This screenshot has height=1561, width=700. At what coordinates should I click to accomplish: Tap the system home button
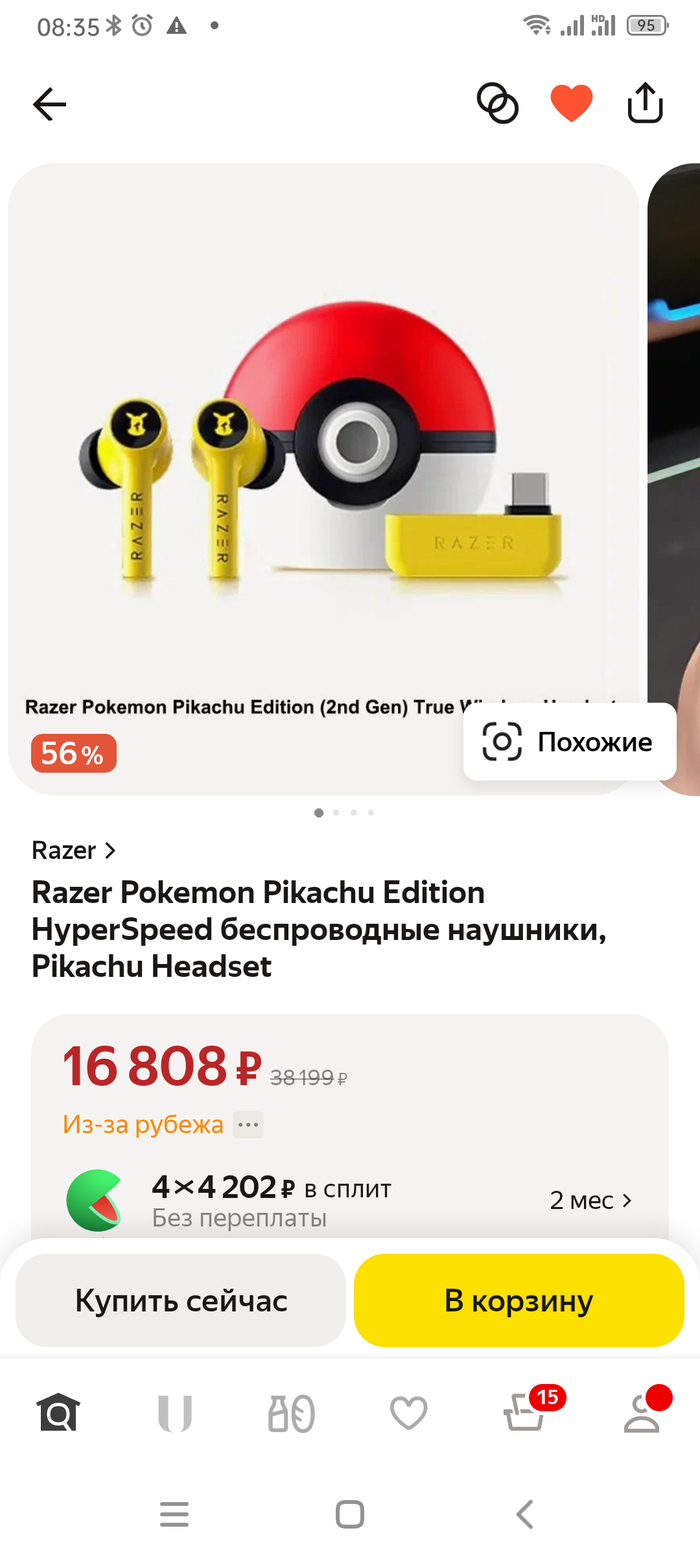(350, 1514)
